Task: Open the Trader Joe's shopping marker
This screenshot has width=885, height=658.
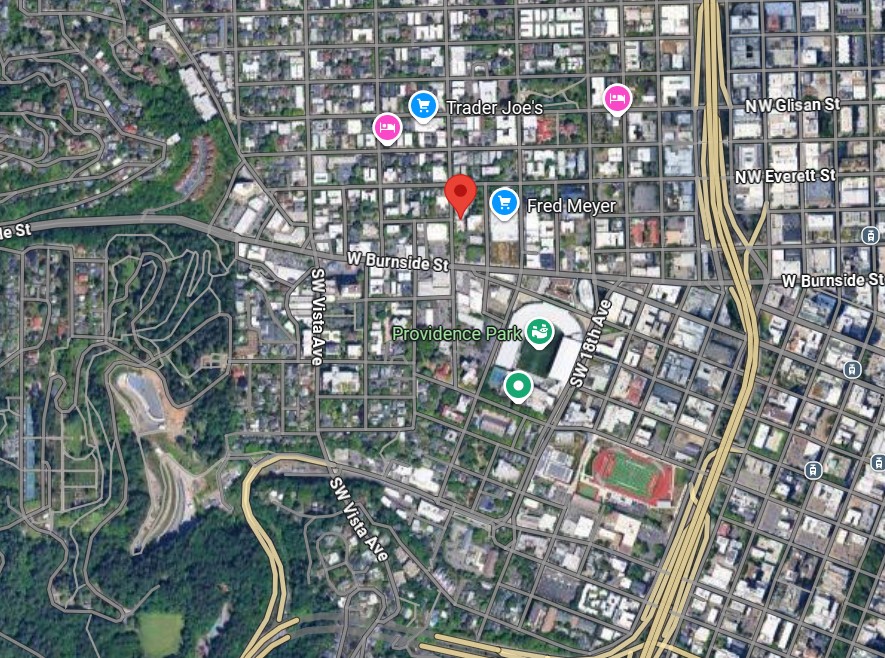Action: [x=424, y=104]
